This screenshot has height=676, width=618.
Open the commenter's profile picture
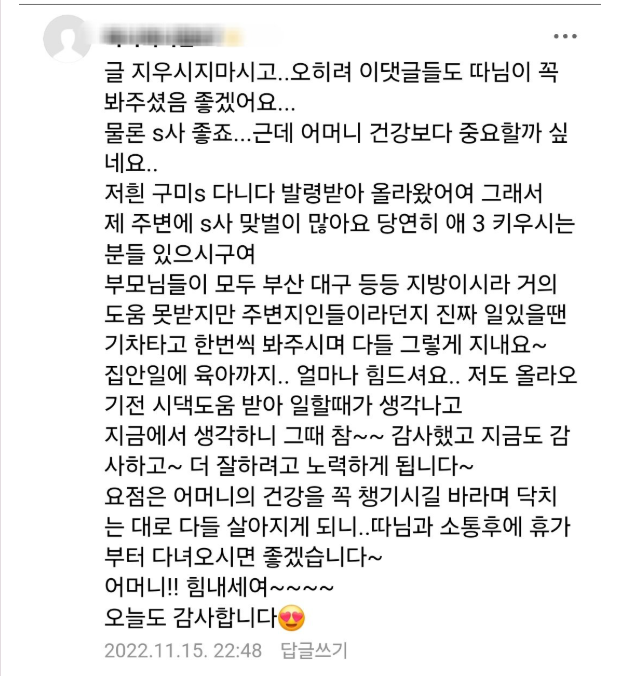point(66,40)
